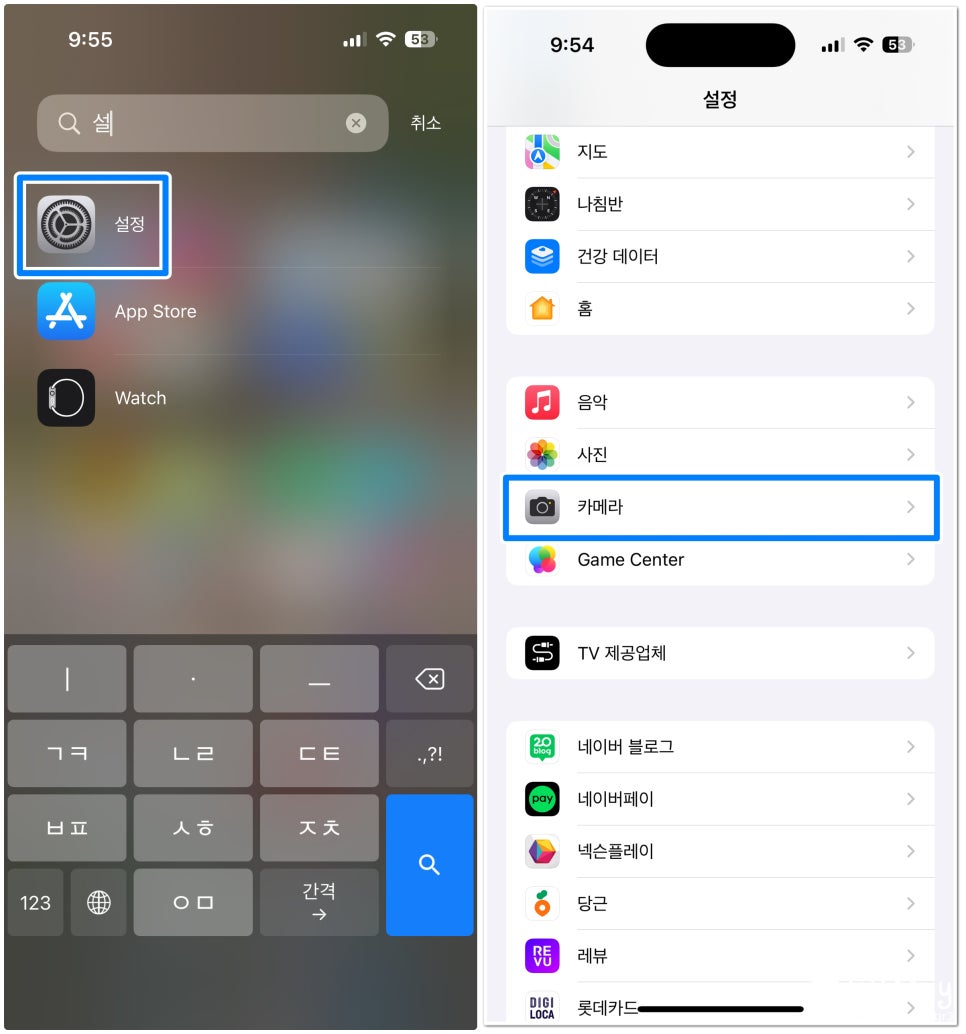Open 지도 settings
The width and height of the screenshot is (966, 1034).
pos(720,152)
